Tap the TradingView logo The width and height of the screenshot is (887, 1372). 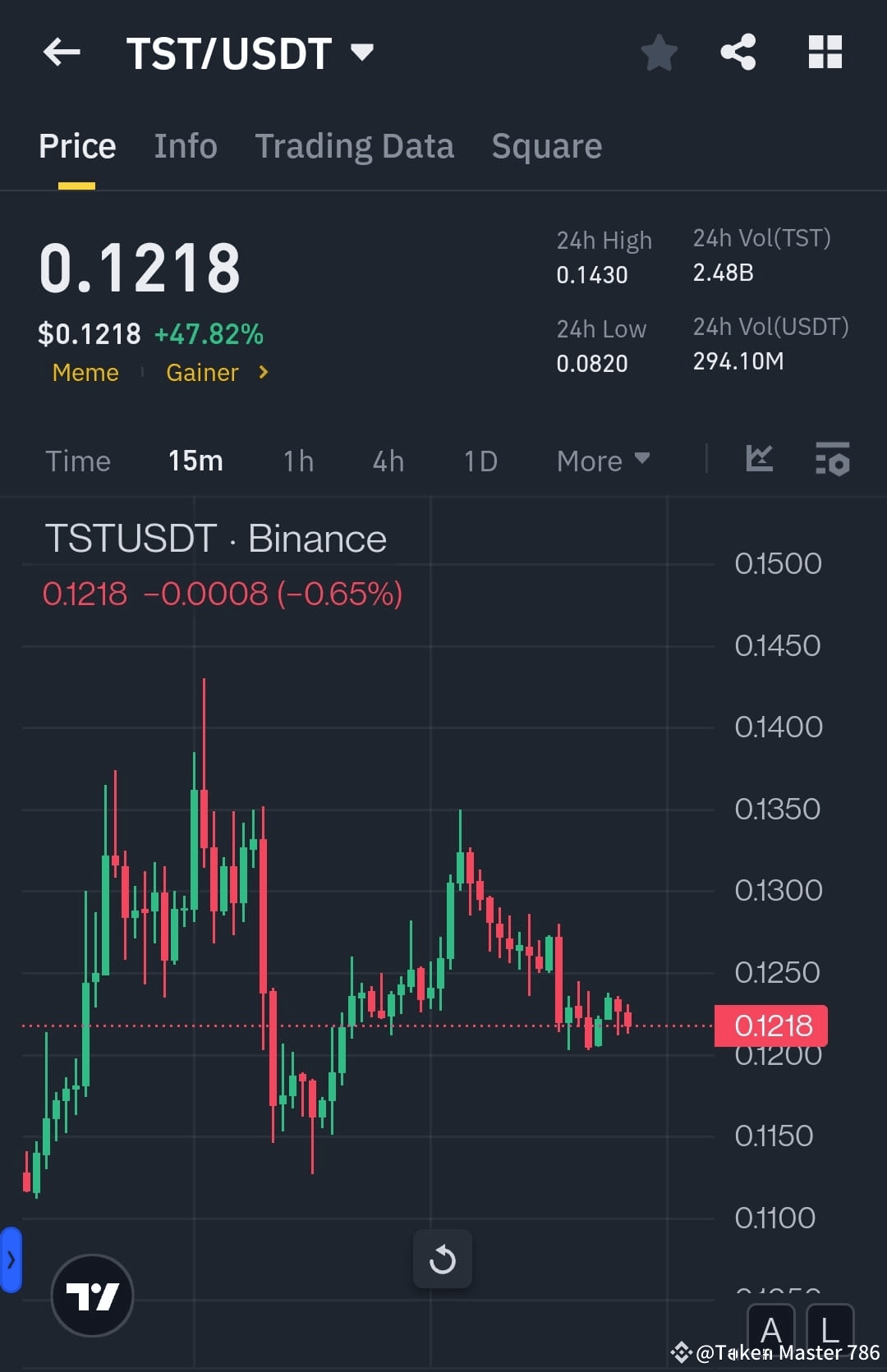[x=92, y=1295]
